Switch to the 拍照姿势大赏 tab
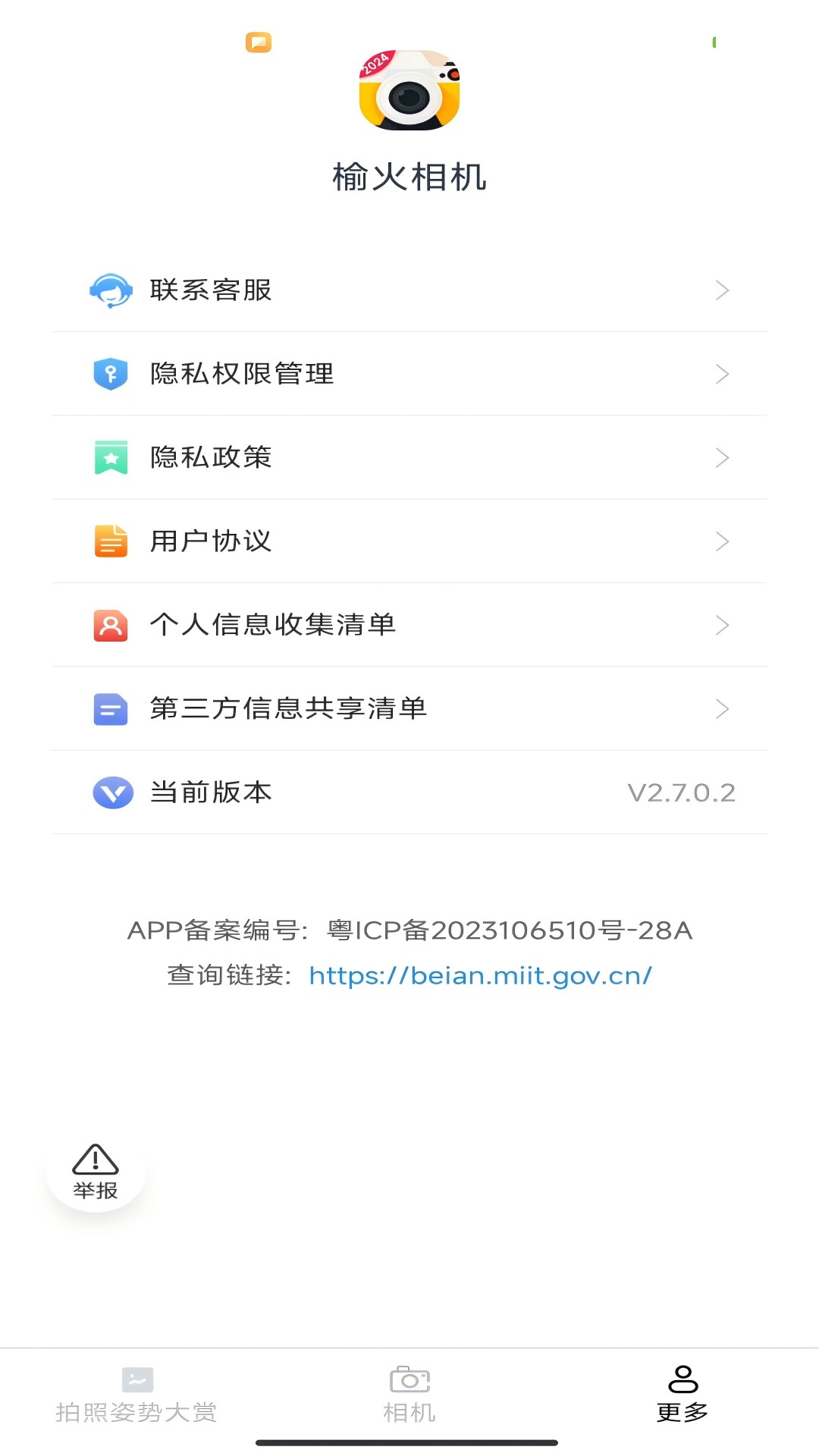Image resolution: width=819 pixels, height=1456 pixels. coord(136,1395)
